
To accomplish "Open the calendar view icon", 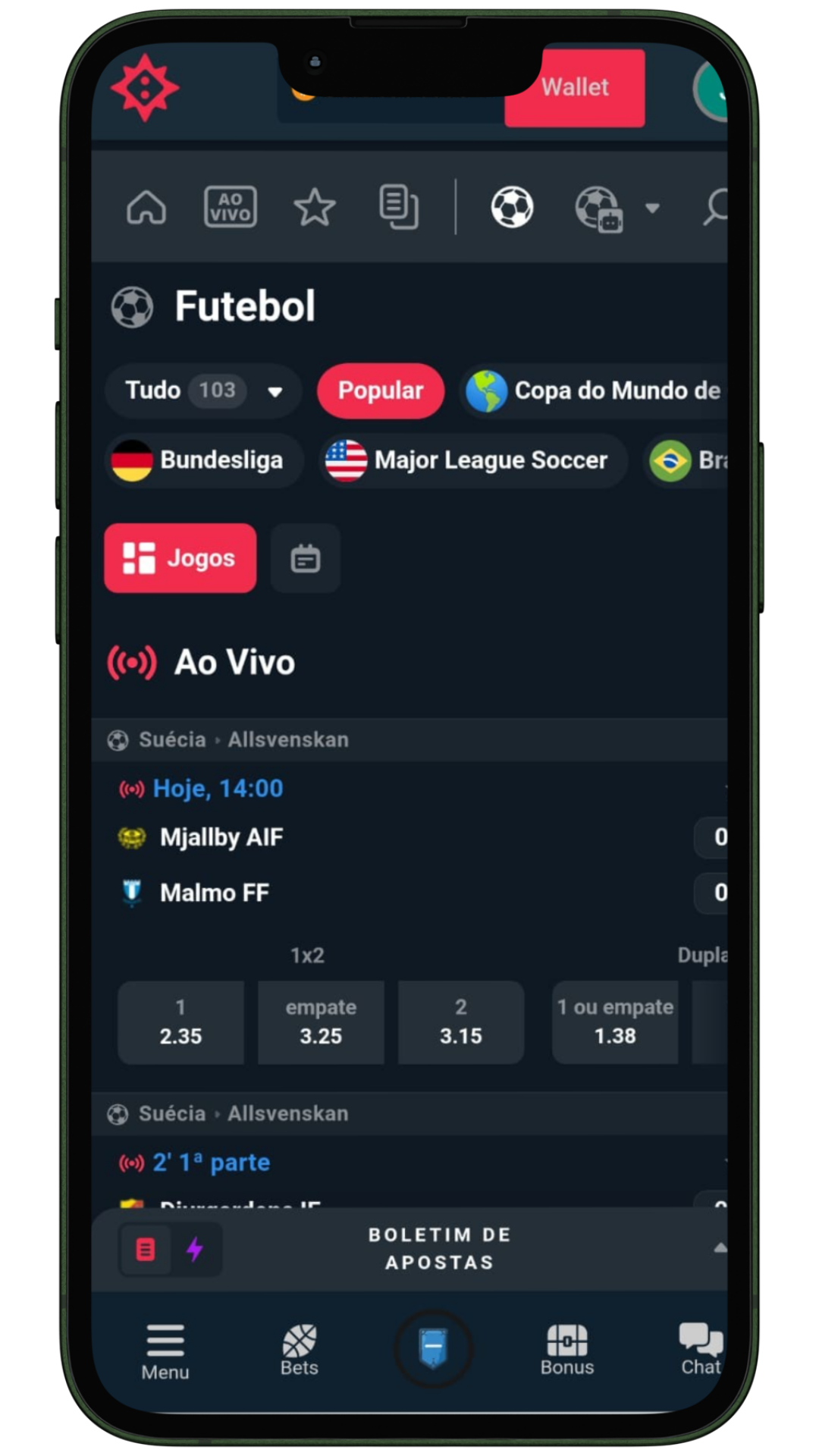I will tap(306, 559).
